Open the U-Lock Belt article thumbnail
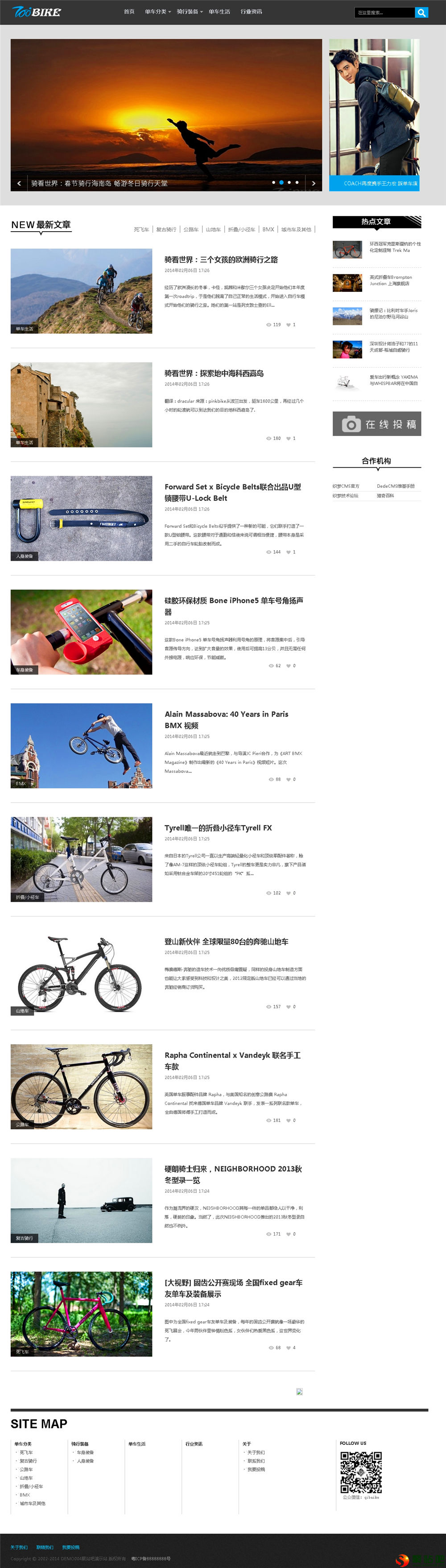Viewport: 446px width, 1568px height. click(82, 518)
